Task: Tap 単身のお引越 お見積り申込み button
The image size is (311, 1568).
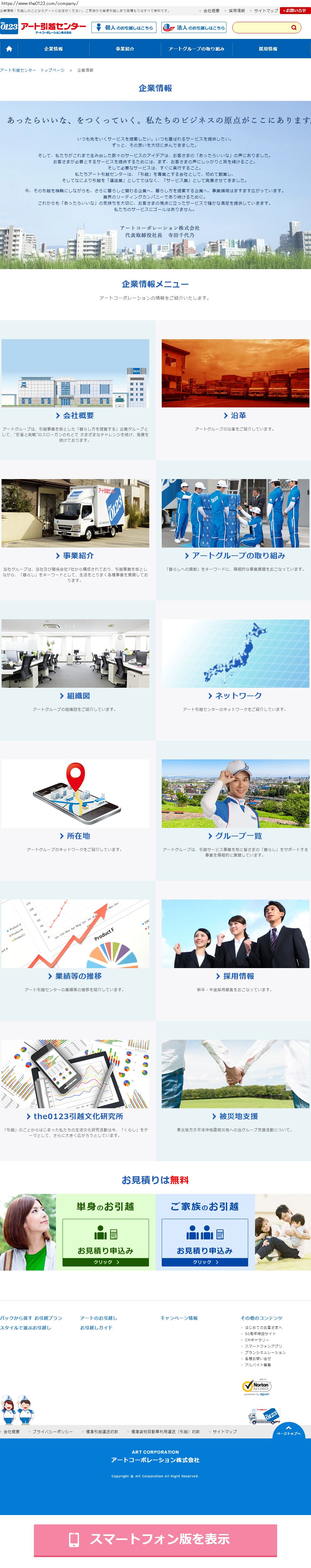Action: pos(106,1243)
